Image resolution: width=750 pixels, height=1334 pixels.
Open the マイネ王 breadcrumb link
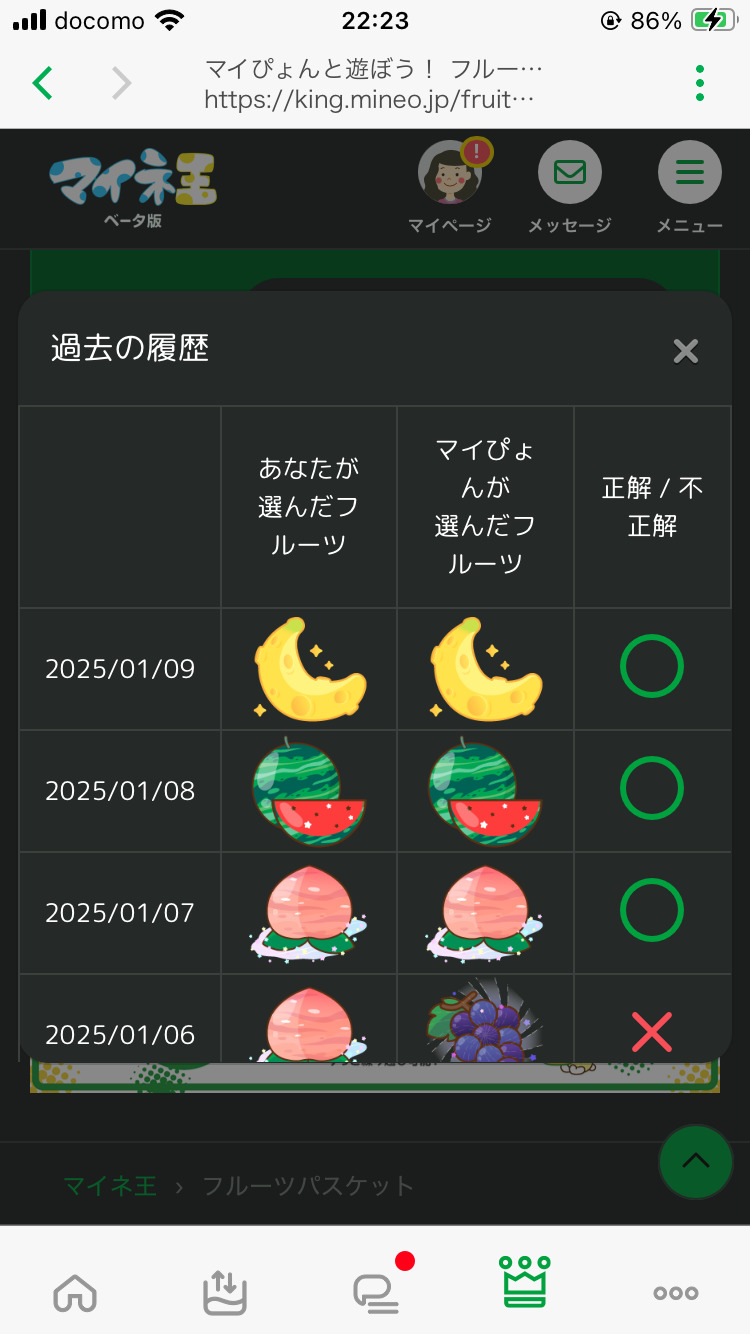(110, 1186)
